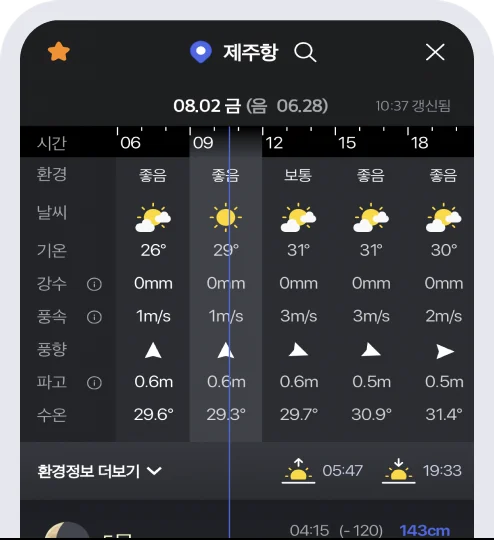The height and width of the screenshot is (540, 494).
Task: Show info for 풍속 row
Action: [94, 317]
